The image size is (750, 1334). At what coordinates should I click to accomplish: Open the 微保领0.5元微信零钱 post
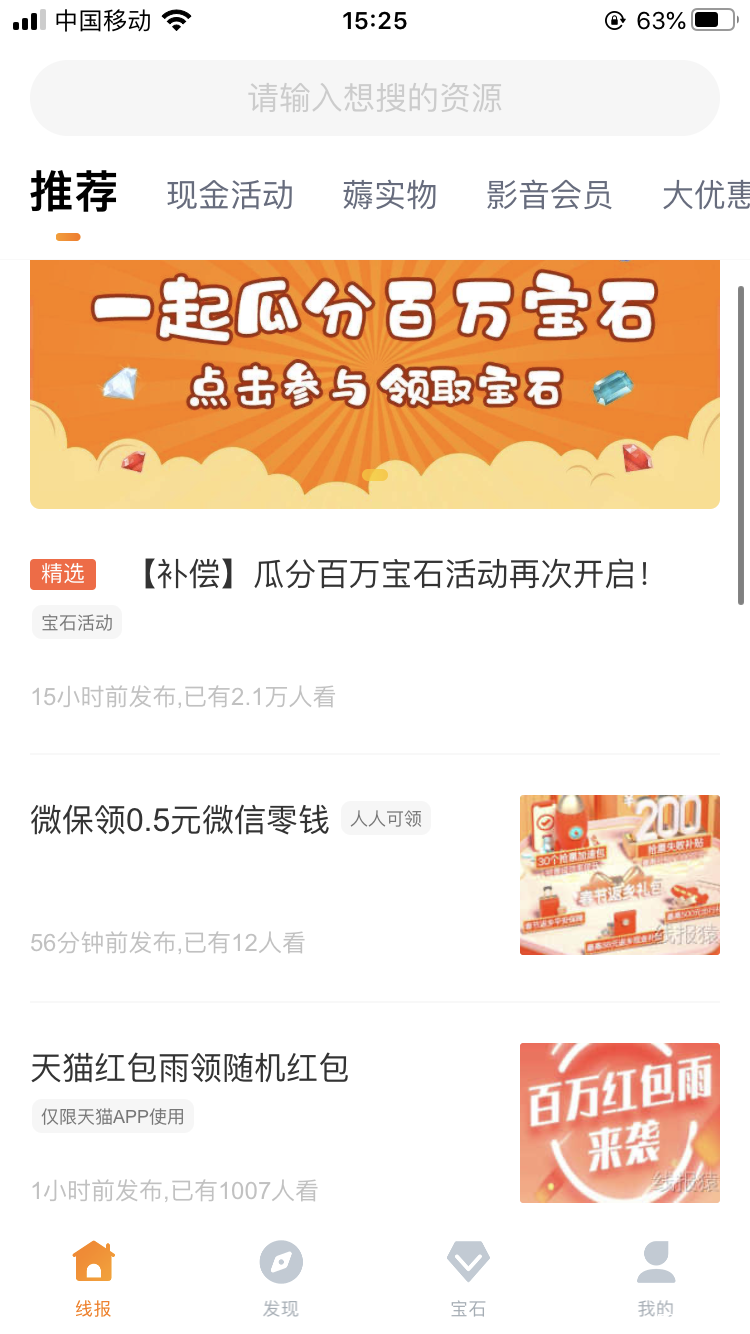[x=180, y=821]
